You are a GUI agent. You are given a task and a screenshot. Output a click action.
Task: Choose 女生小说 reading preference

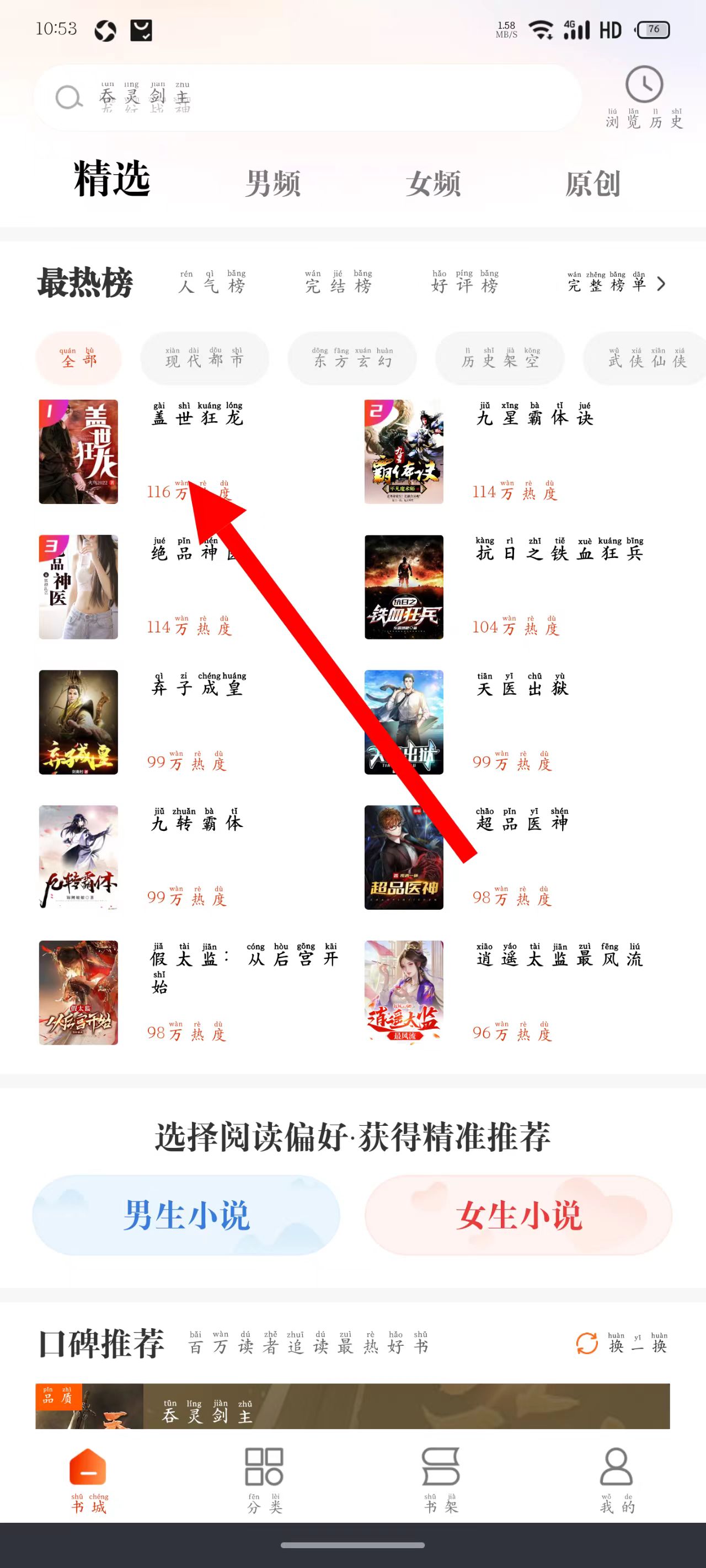[x=518, y=1215]
